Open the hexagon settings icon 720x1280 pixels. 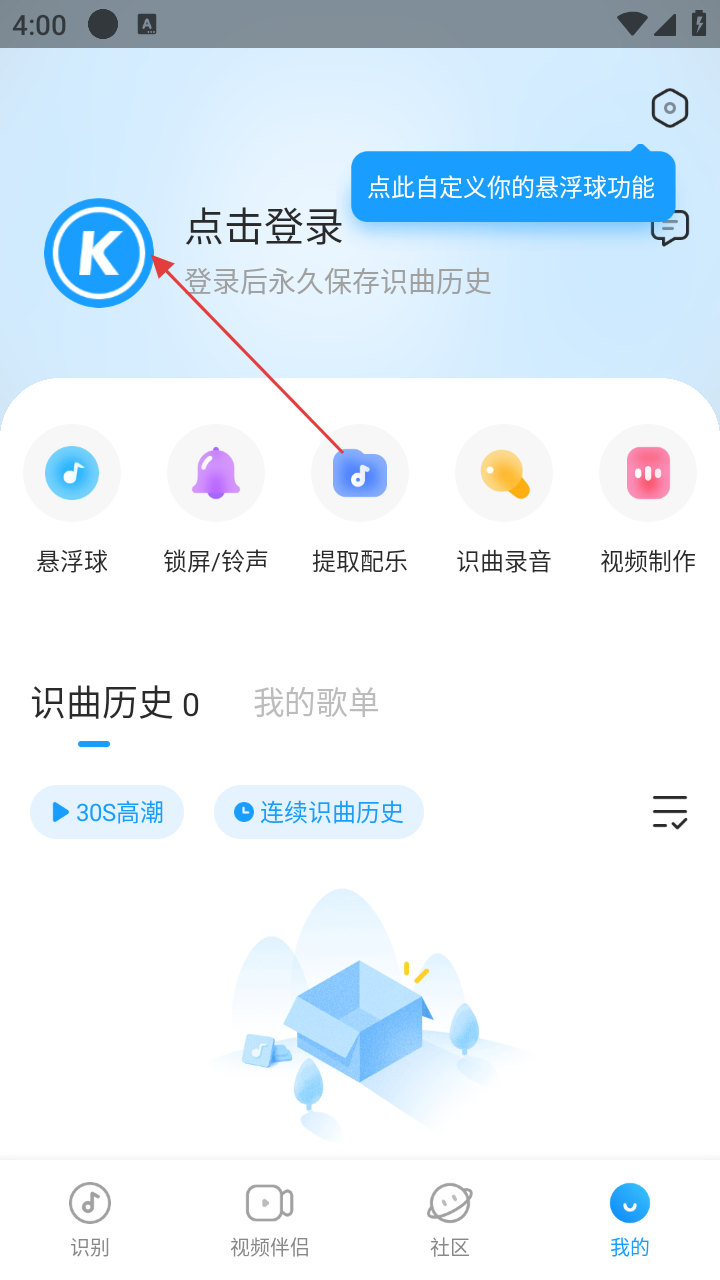[x=670, y=108]
